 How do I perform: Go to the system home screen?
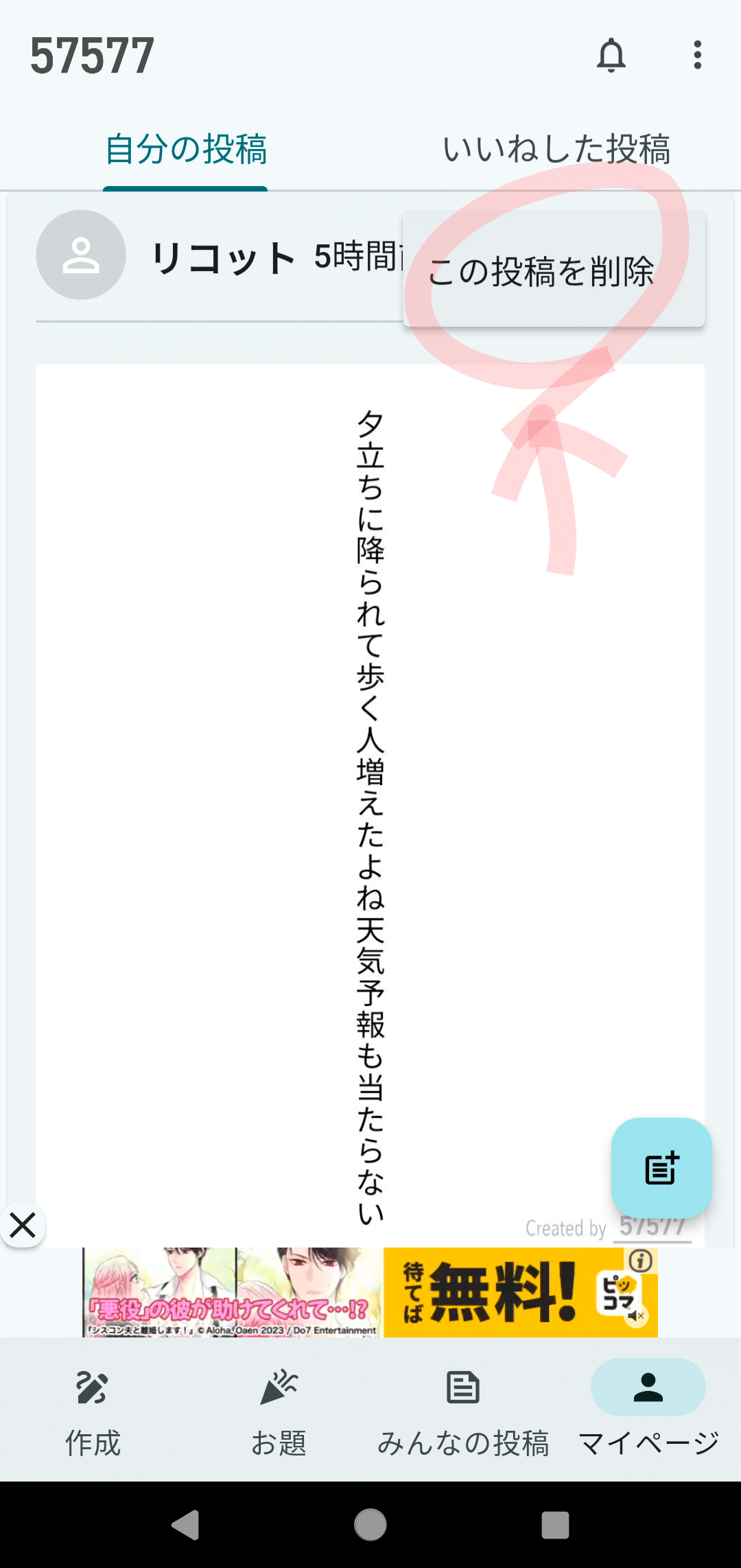coord(370,1525)
